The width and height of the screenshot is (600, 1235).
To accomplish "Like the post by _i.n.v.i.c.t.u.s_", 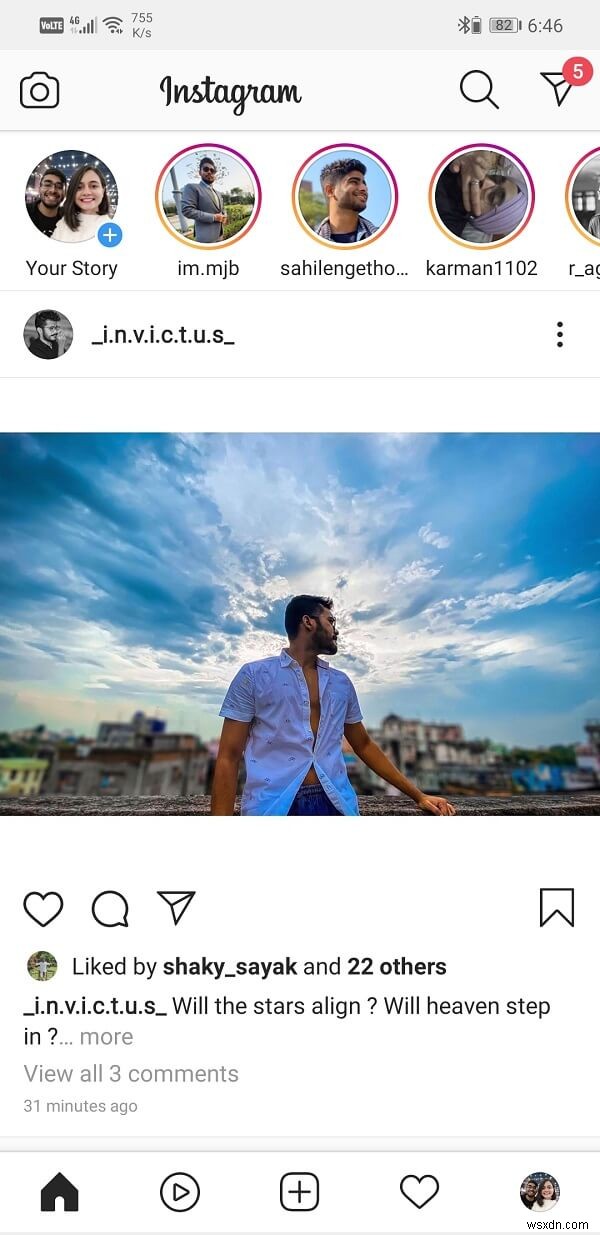I will [43, 909].
